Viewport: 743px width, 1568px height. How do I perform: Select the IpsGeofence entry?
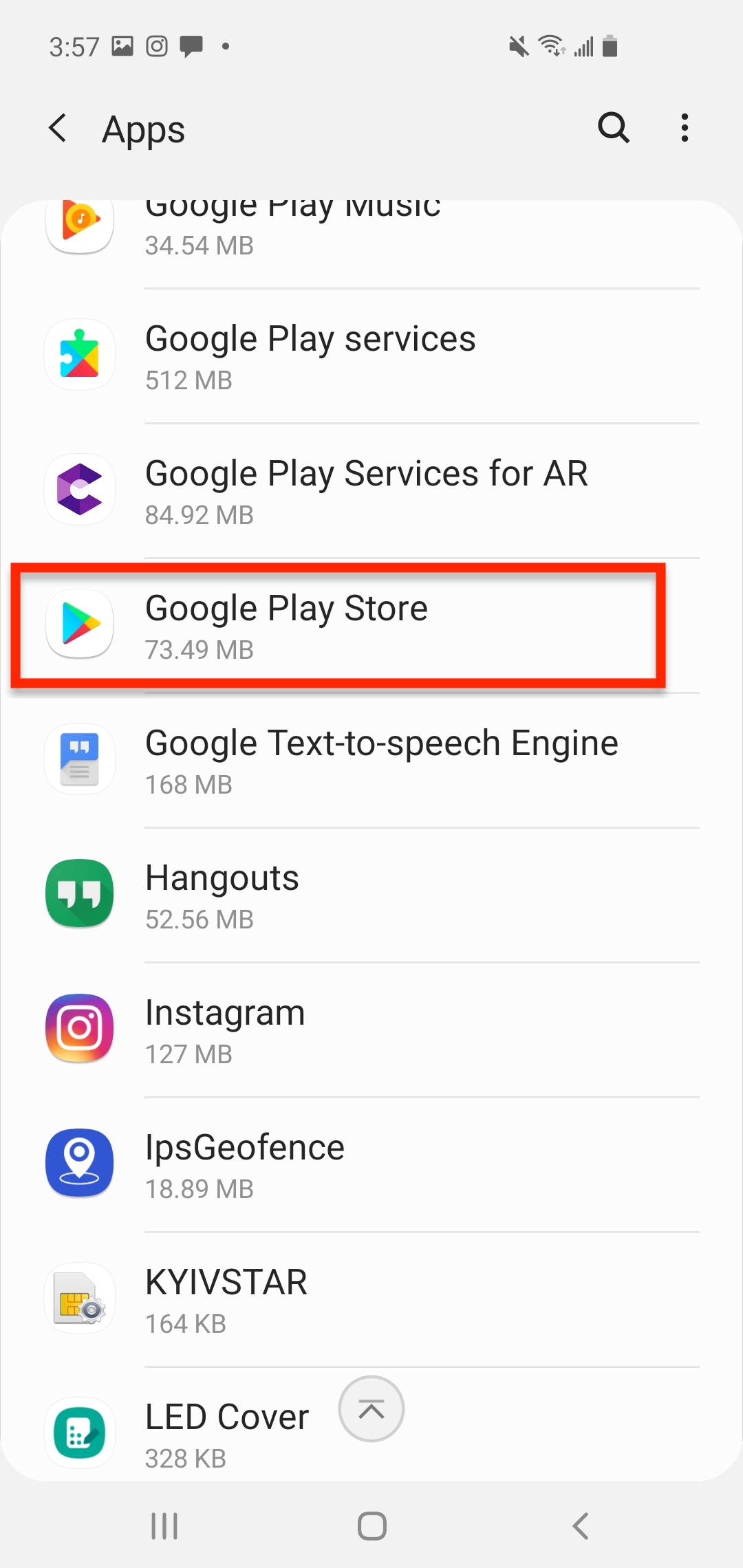371,1165
